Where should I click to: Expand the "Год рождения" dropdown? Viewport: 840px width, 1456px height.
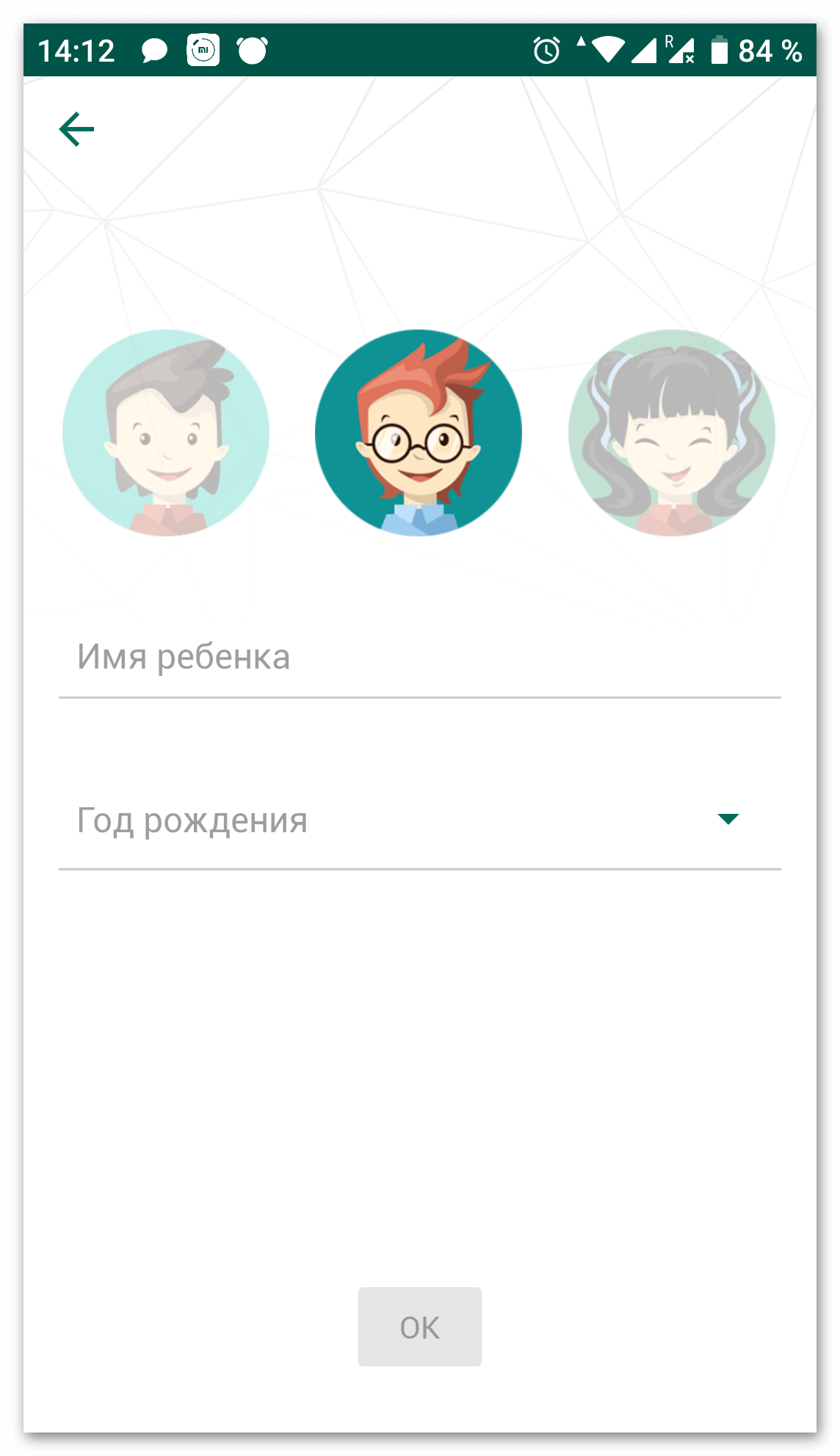pos(419,821)
